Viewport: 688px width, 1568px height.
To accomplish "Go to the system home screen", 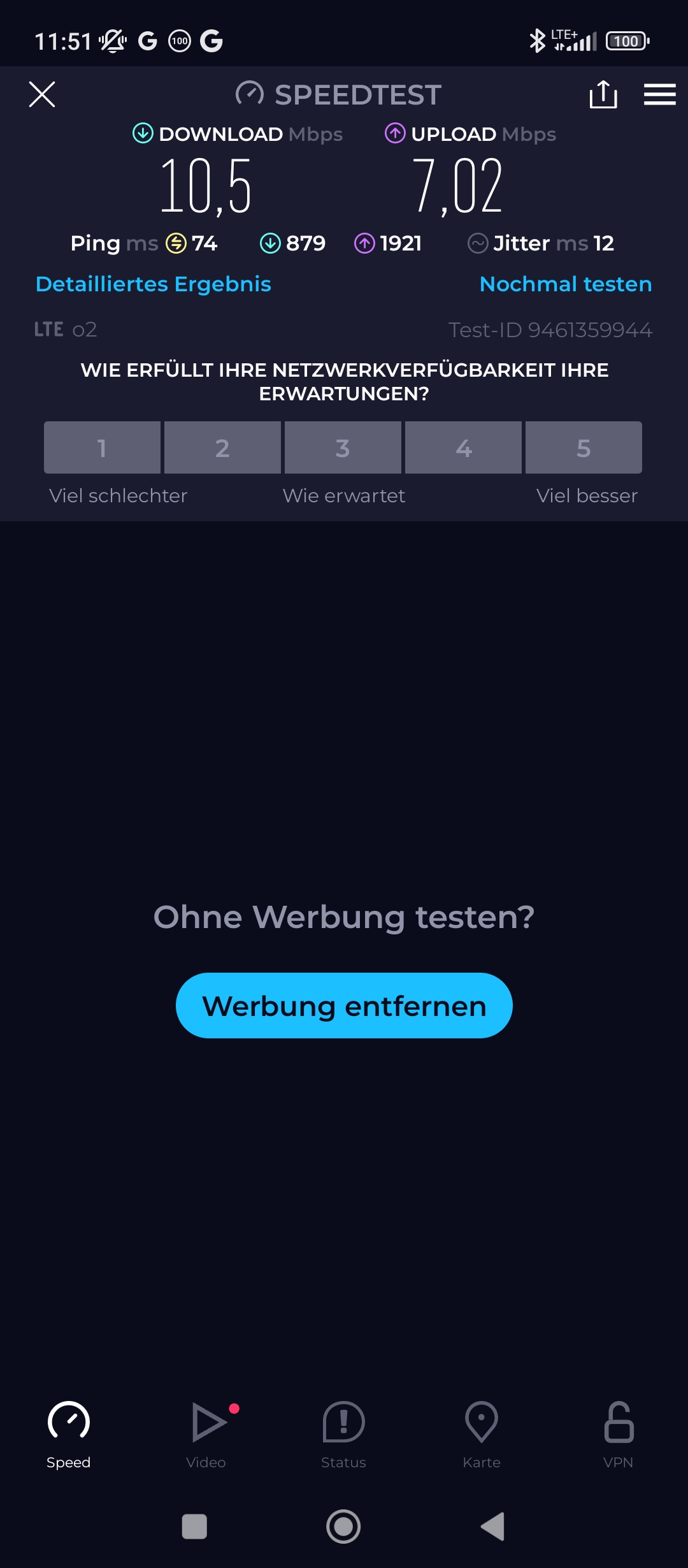I will 343,1527.
